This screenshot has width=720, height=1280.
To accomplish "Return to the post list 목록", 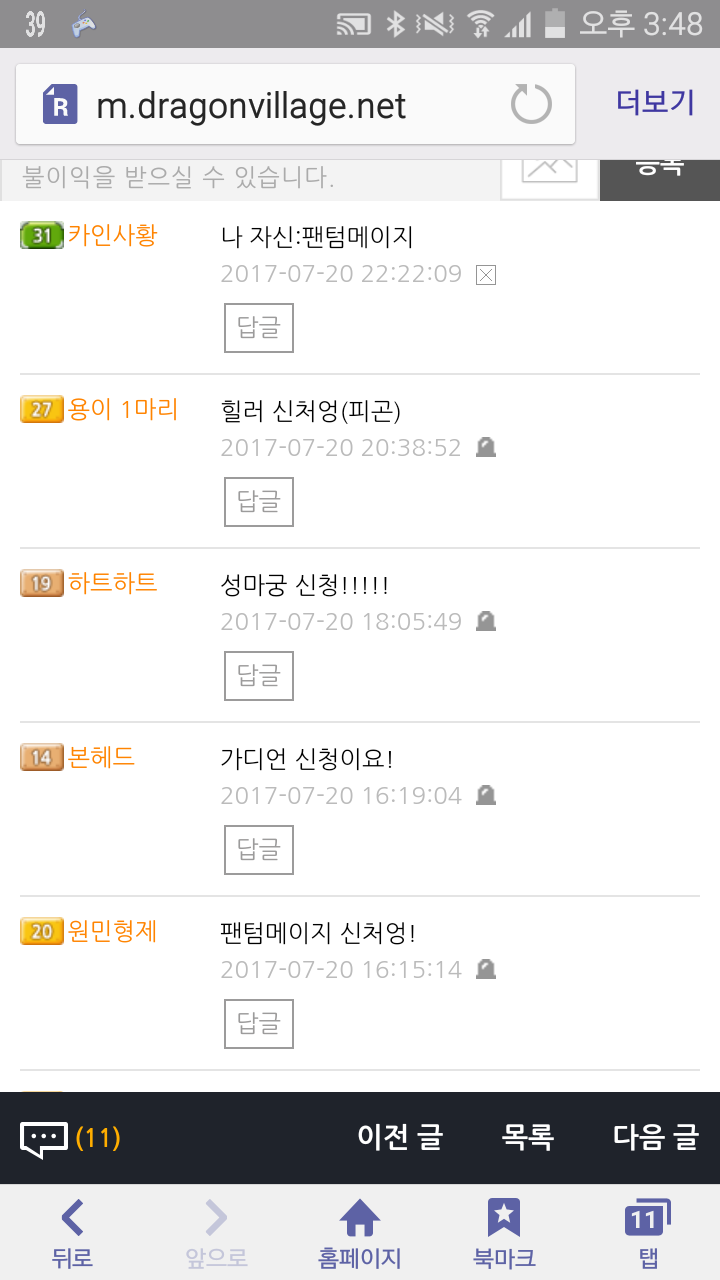I will [x=528, y=1137].
